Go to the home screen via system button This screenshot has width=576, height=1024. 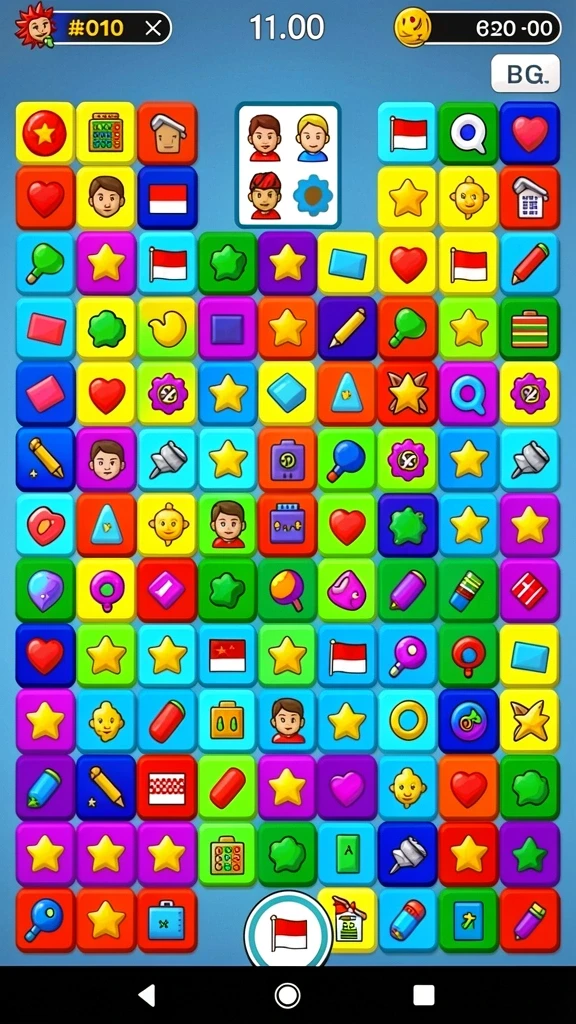point(287,995)
